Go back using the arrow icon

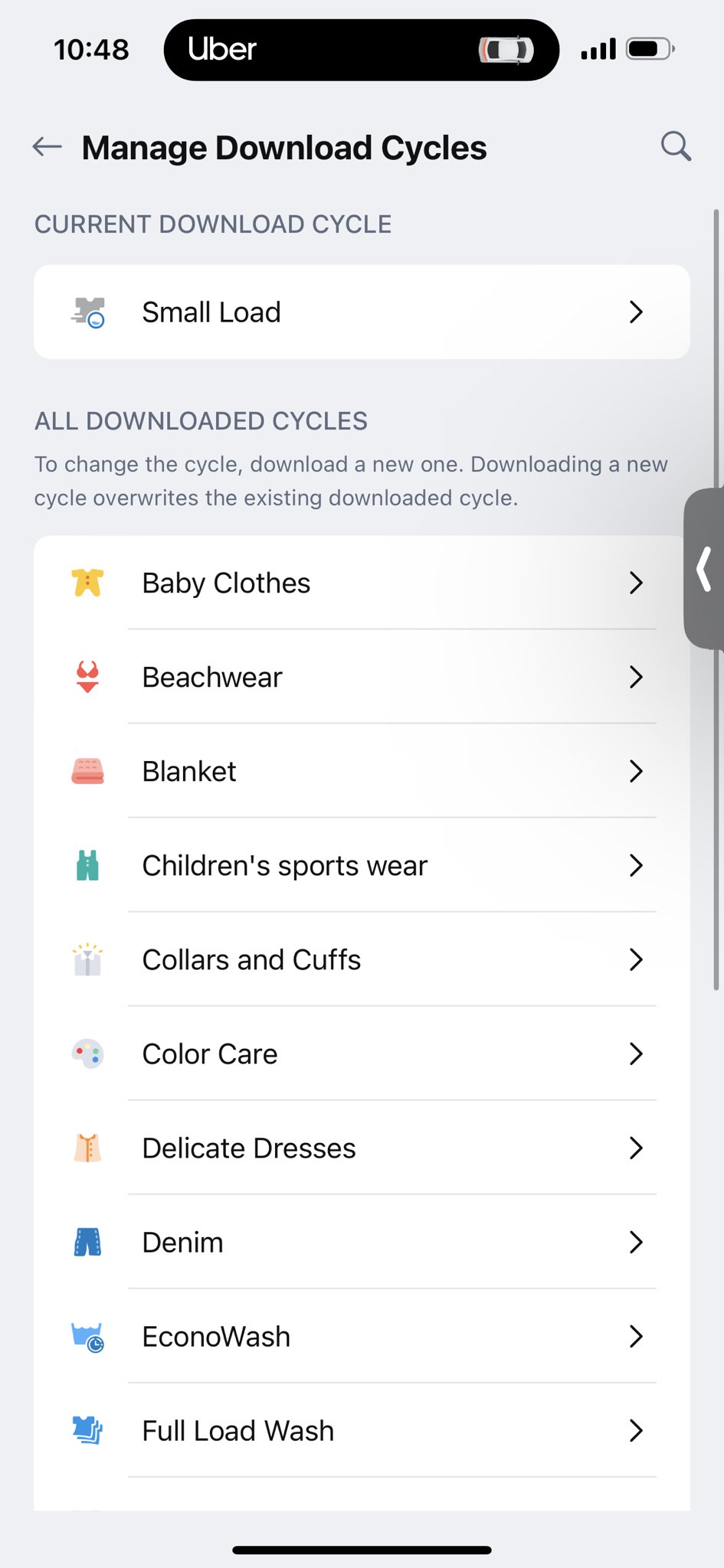click(x=48, y=146)
